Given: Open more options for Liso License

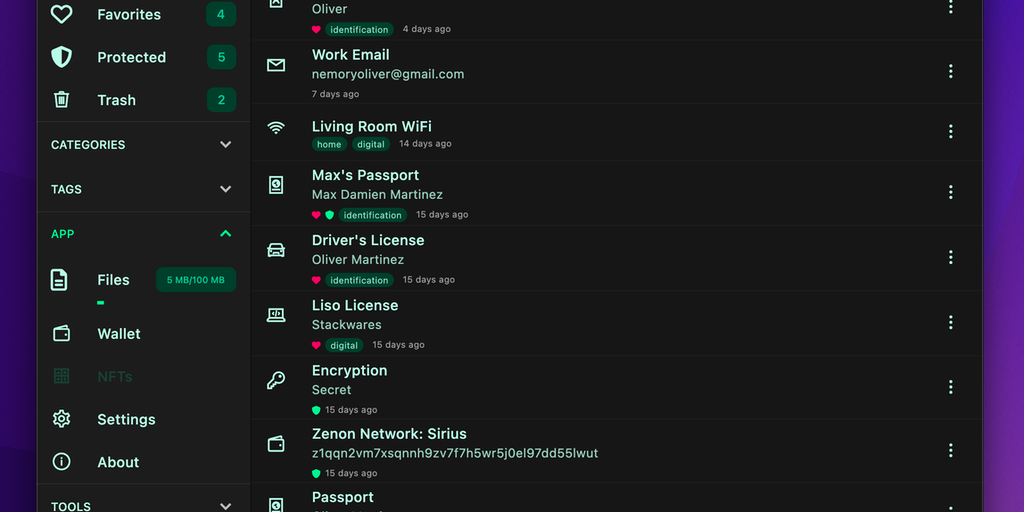Looking at the screenshot, I should [x=950, y=322].
